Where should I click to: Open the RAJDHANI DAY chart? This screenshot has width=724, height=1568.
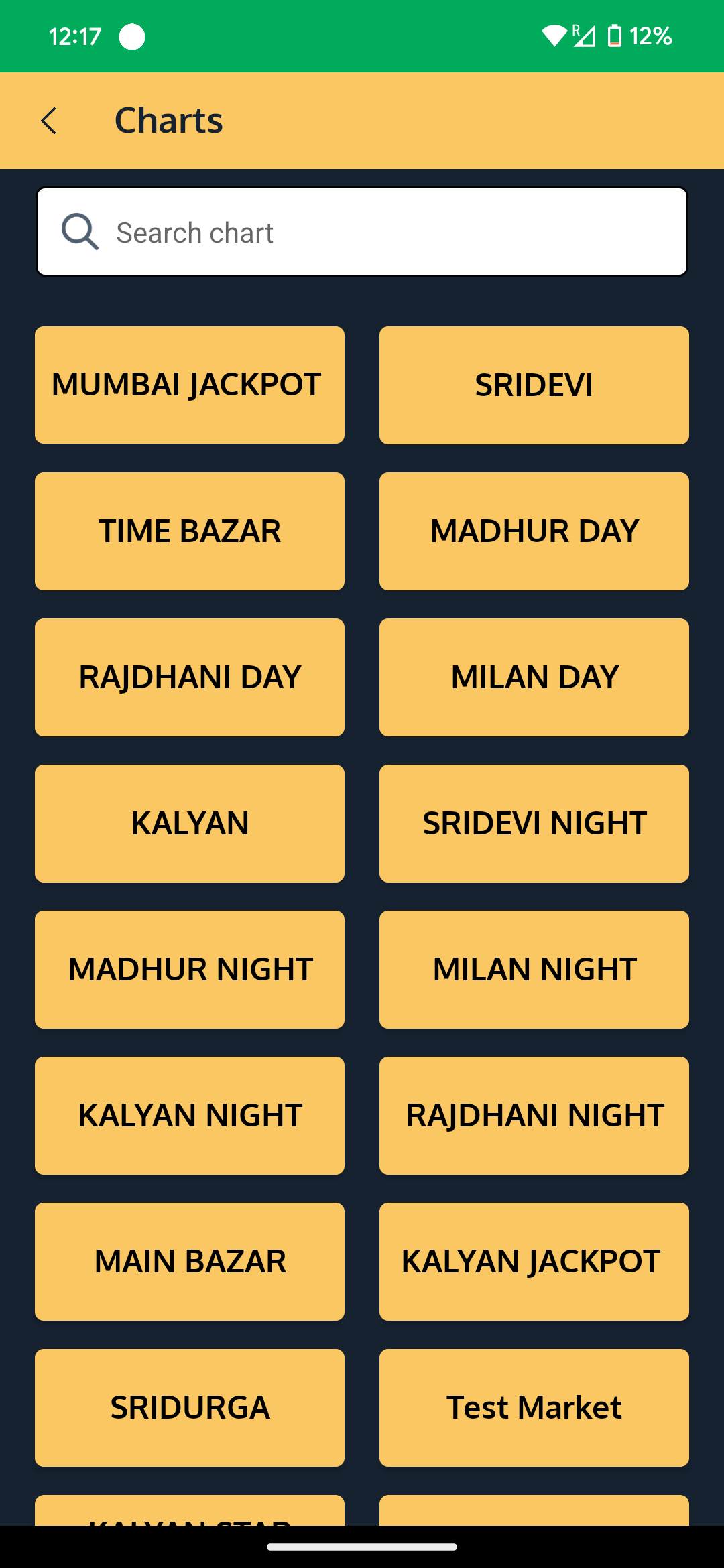click(x=190, y=677)
